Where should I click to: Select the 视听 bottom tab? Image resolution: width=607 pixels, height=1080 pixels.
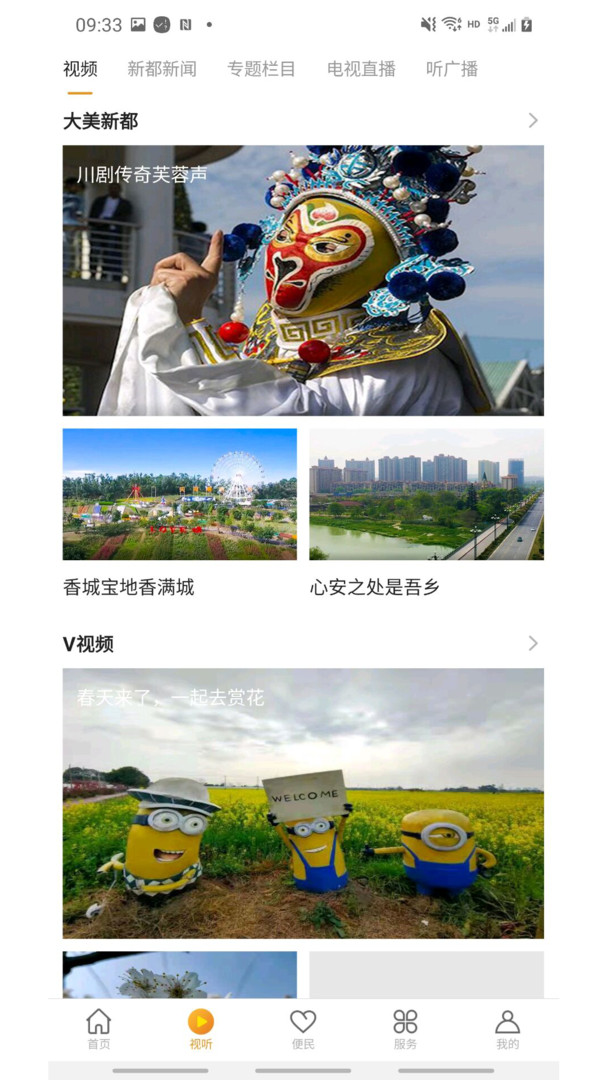[x=201, y=1029]
